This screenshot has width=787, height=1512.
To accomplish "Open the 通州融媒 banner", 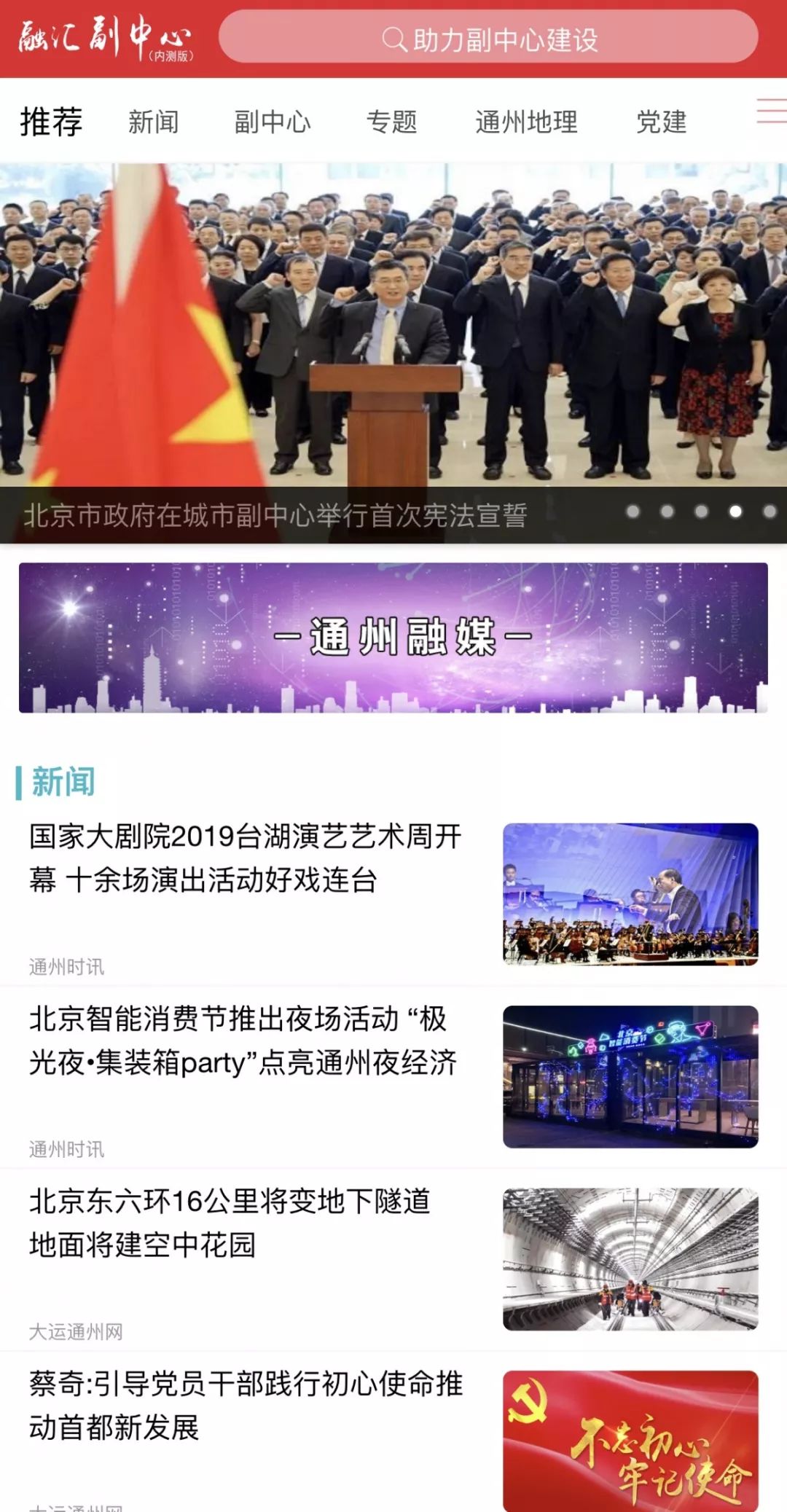I will pyautogui.click(x=393, y=638).
